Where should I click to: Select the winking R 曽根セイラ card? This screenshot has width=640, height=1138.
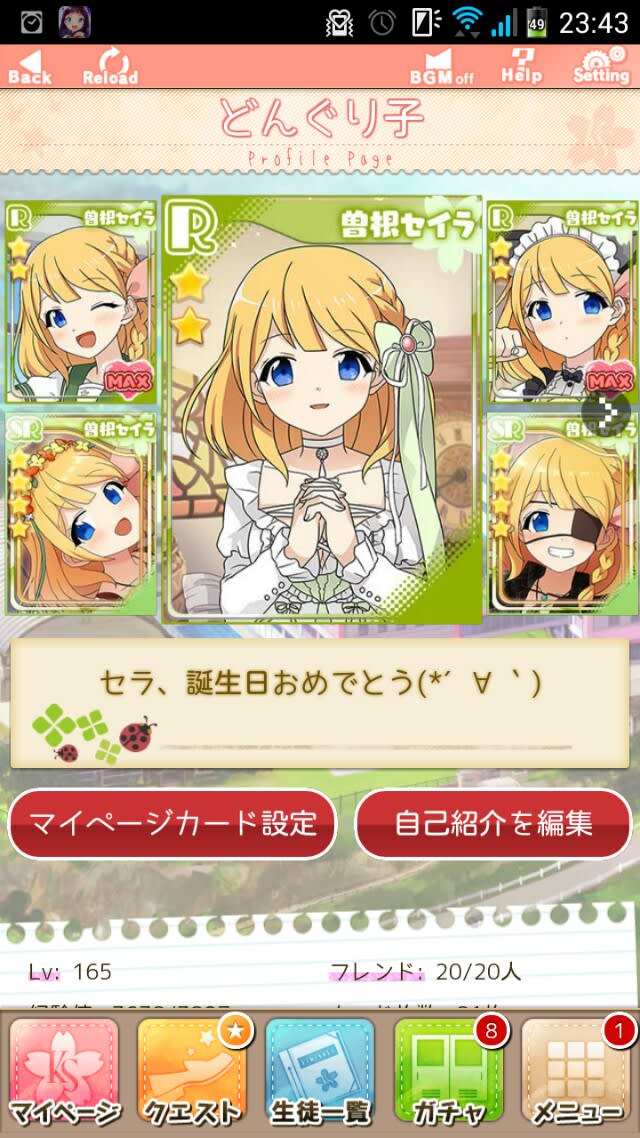81,302
